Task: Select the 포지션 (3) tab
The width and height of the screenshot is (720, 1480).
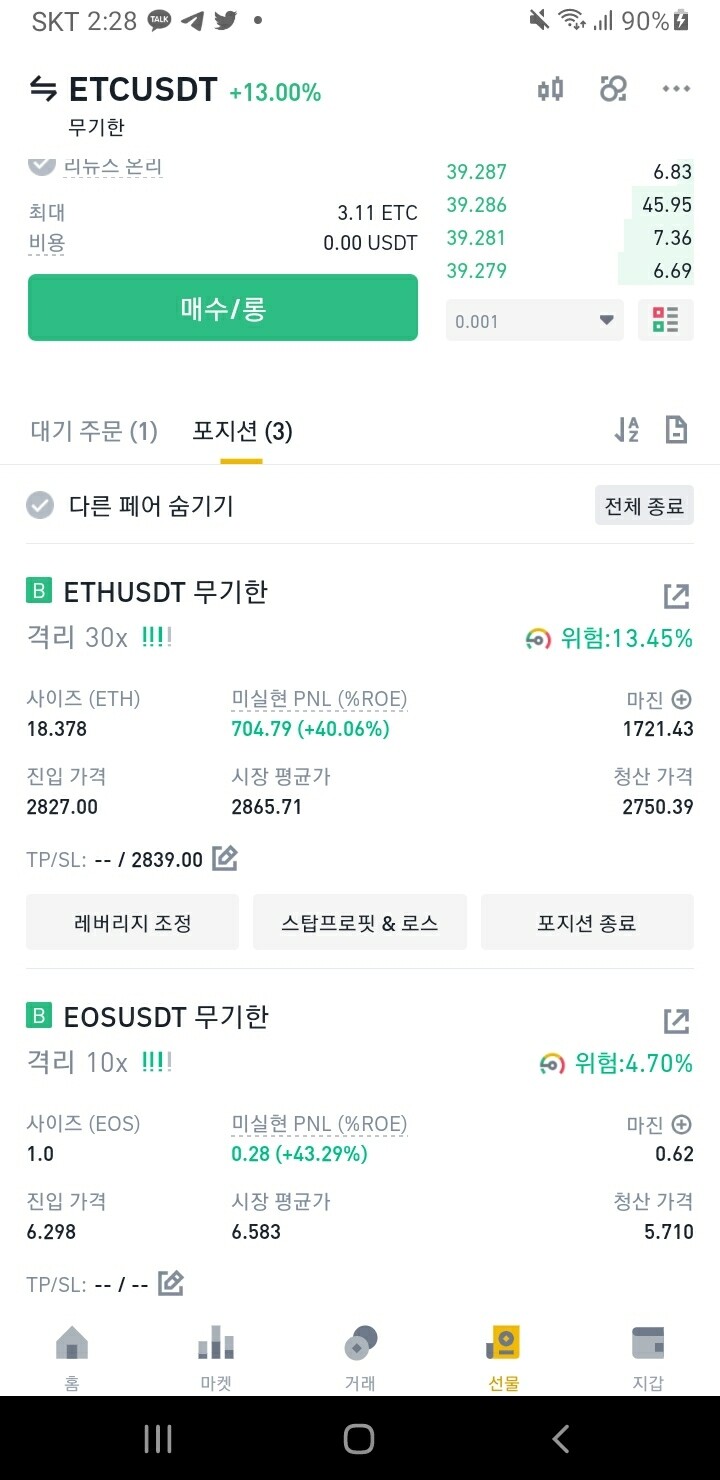Action: 241,430
